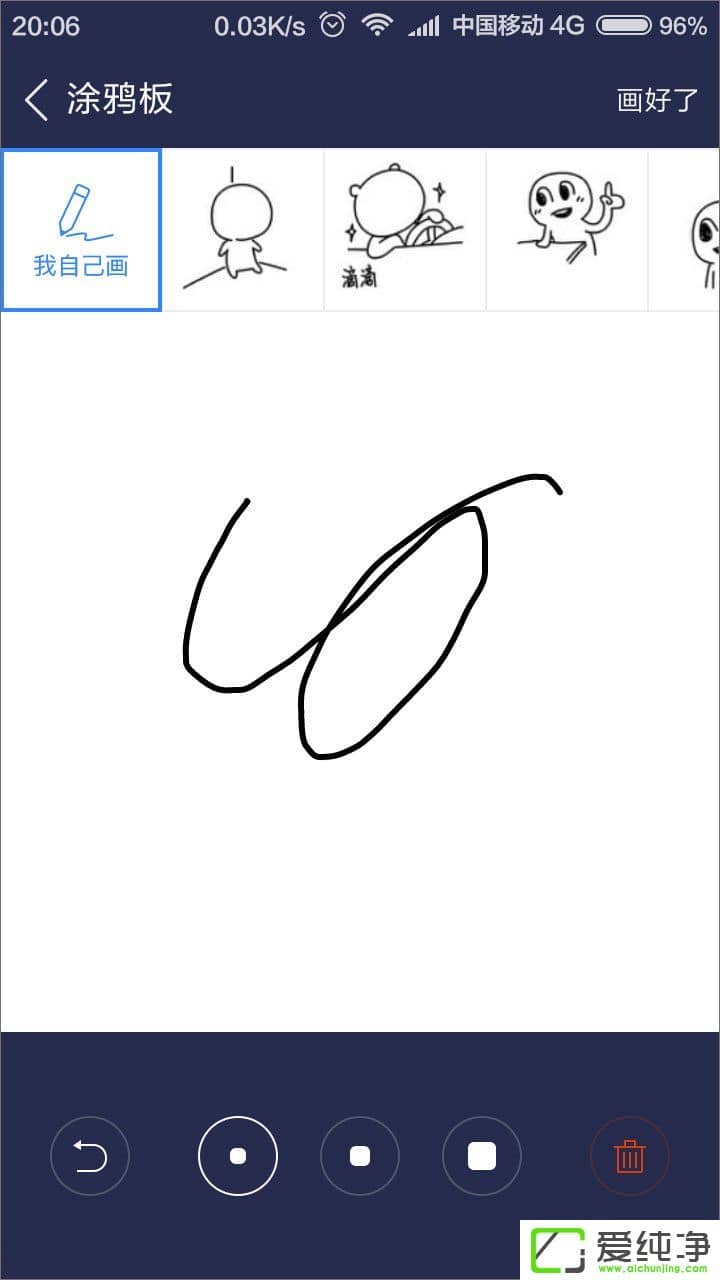The image size is (720, 1280).
Task: Select the thickest brush size
Action: (x=482, y=1156)
